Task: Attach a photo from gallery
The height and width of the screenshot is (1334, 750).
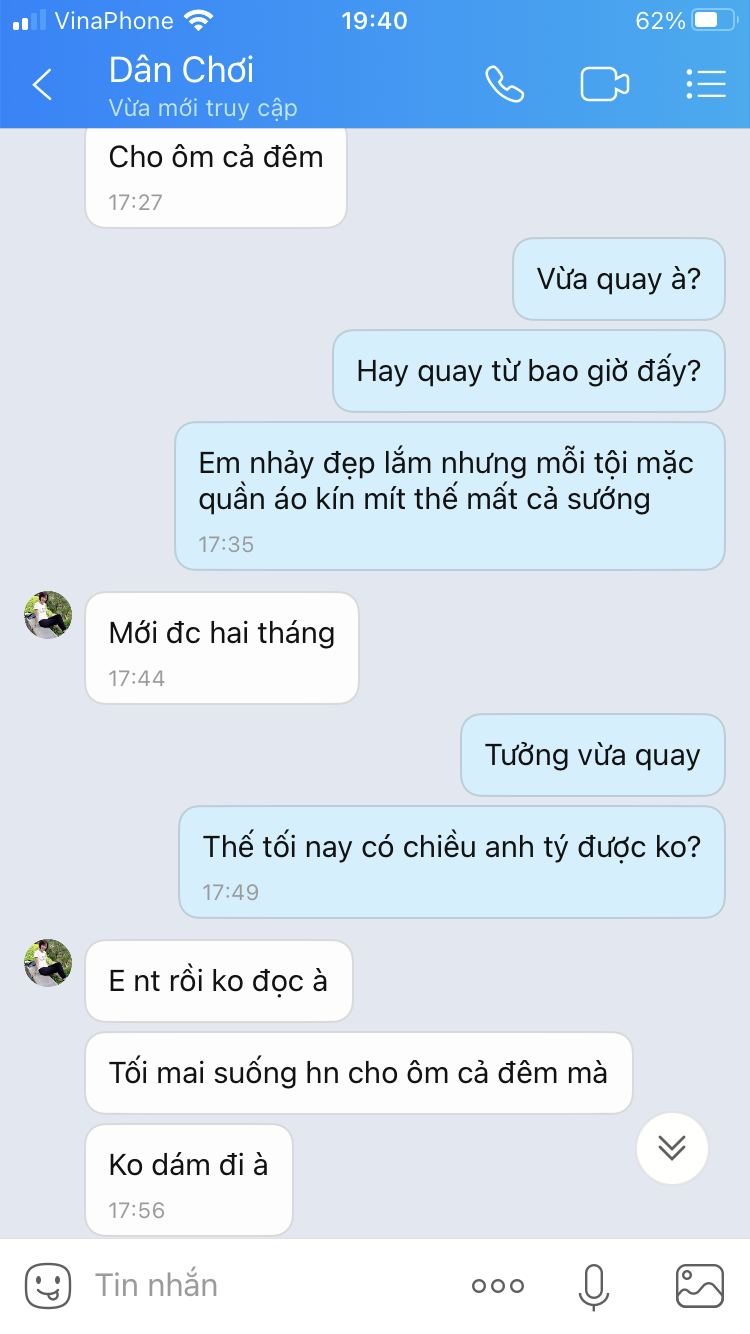Action: (699, 1286)
